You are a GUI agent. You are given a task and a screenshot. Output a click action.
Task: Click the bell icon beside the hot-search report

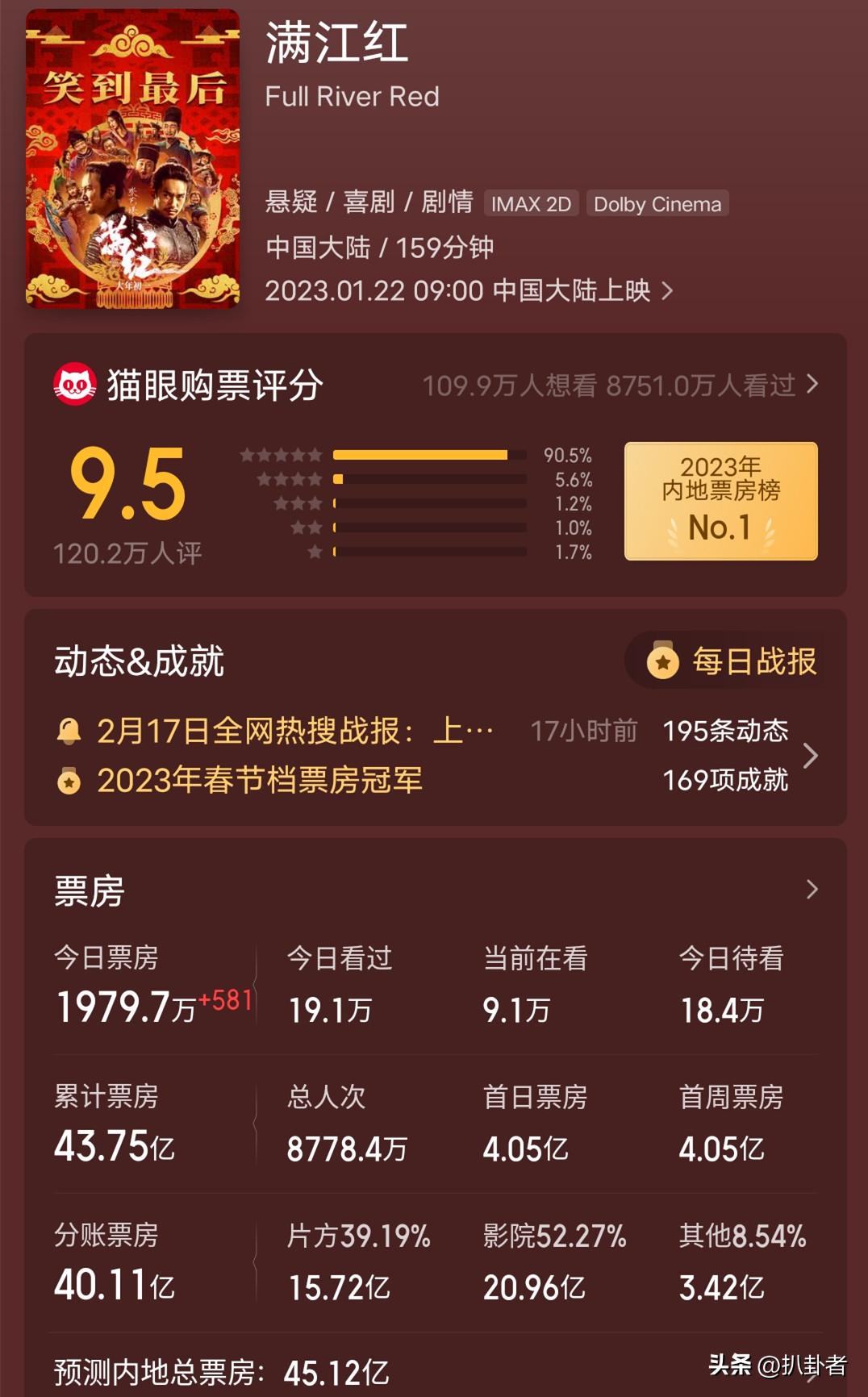(x=71, y=731)
